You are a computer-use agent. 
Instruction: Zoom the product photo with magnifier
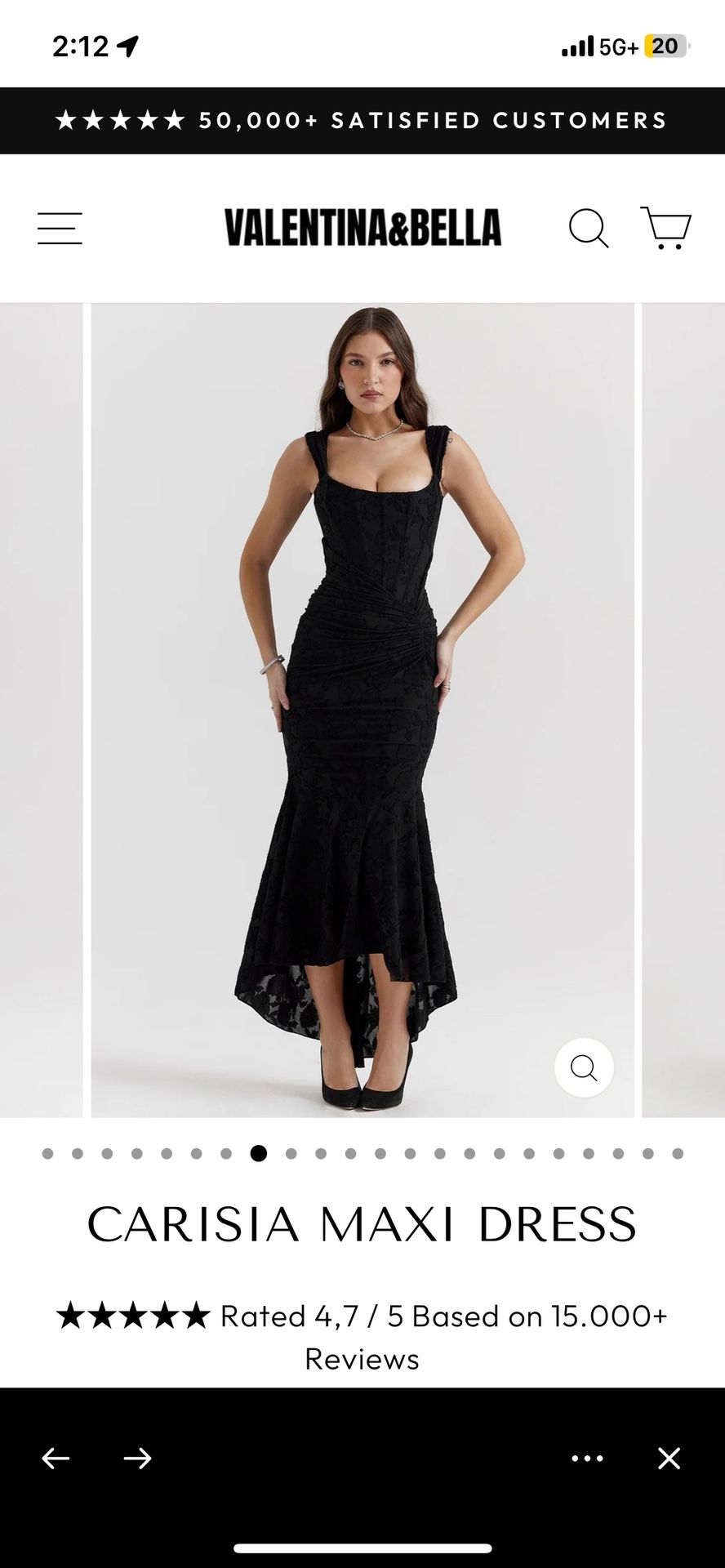[x=584, y=1067]
